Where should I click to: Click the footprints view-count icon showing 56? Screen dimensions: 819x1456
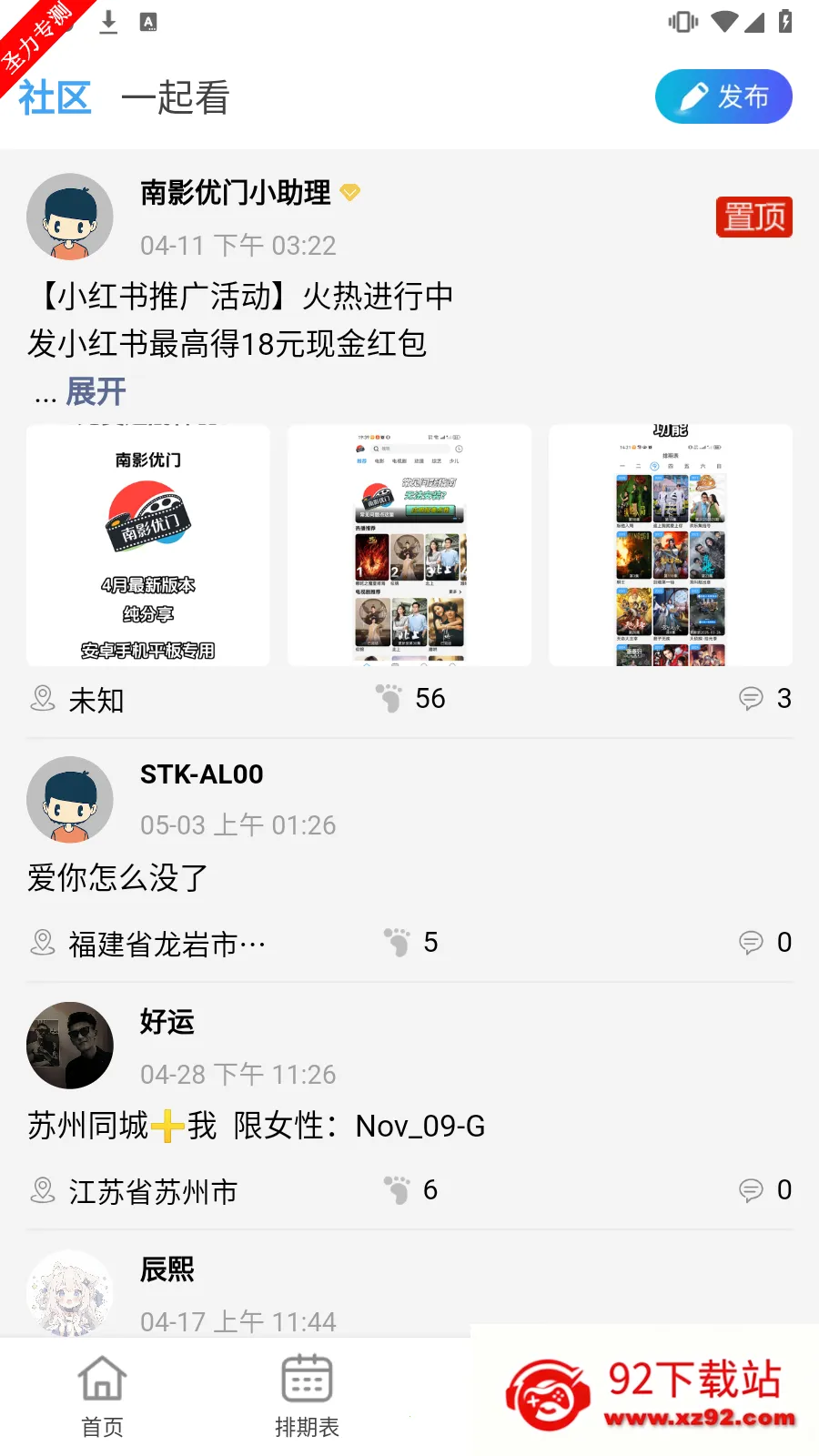tap(393, 697)
